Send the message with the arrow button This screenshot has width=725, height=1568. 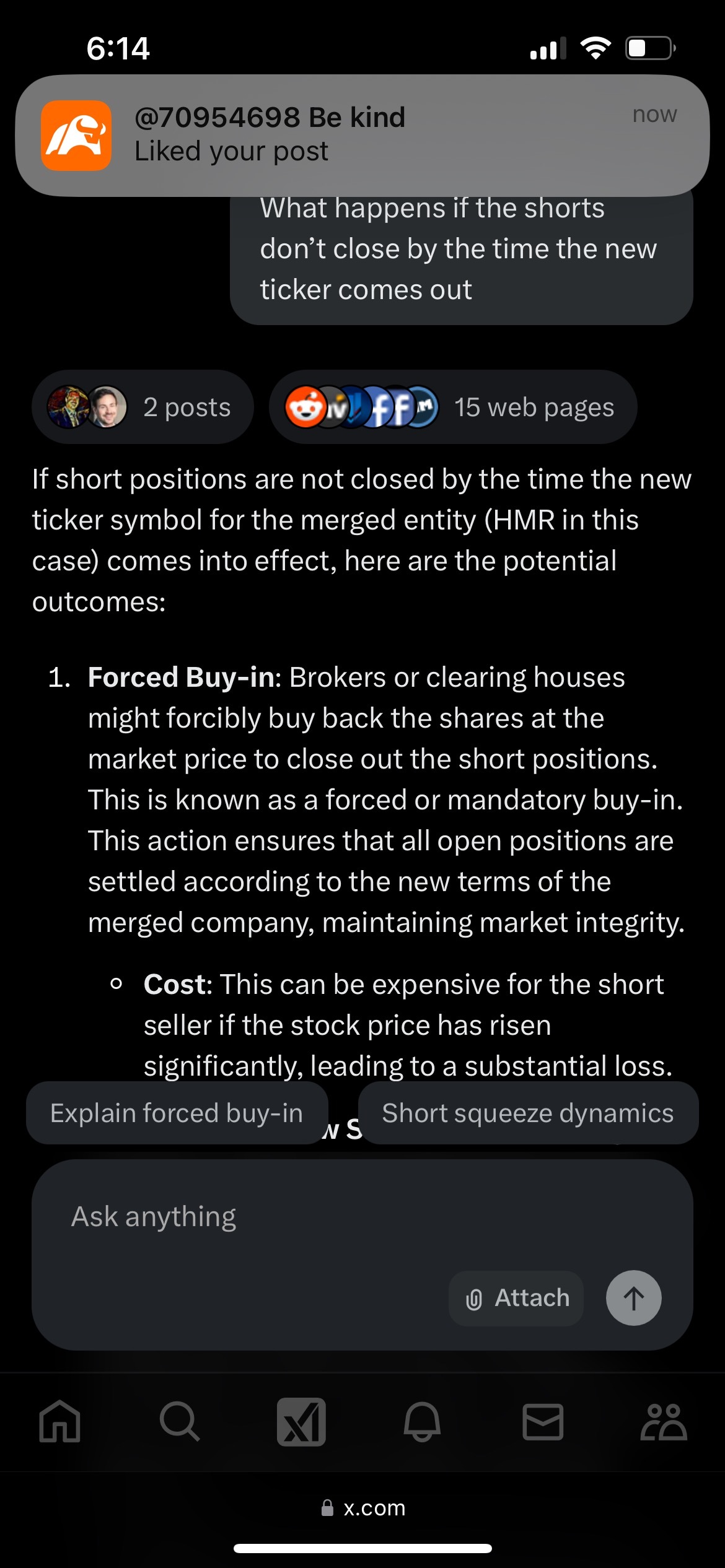point(633,1298)
